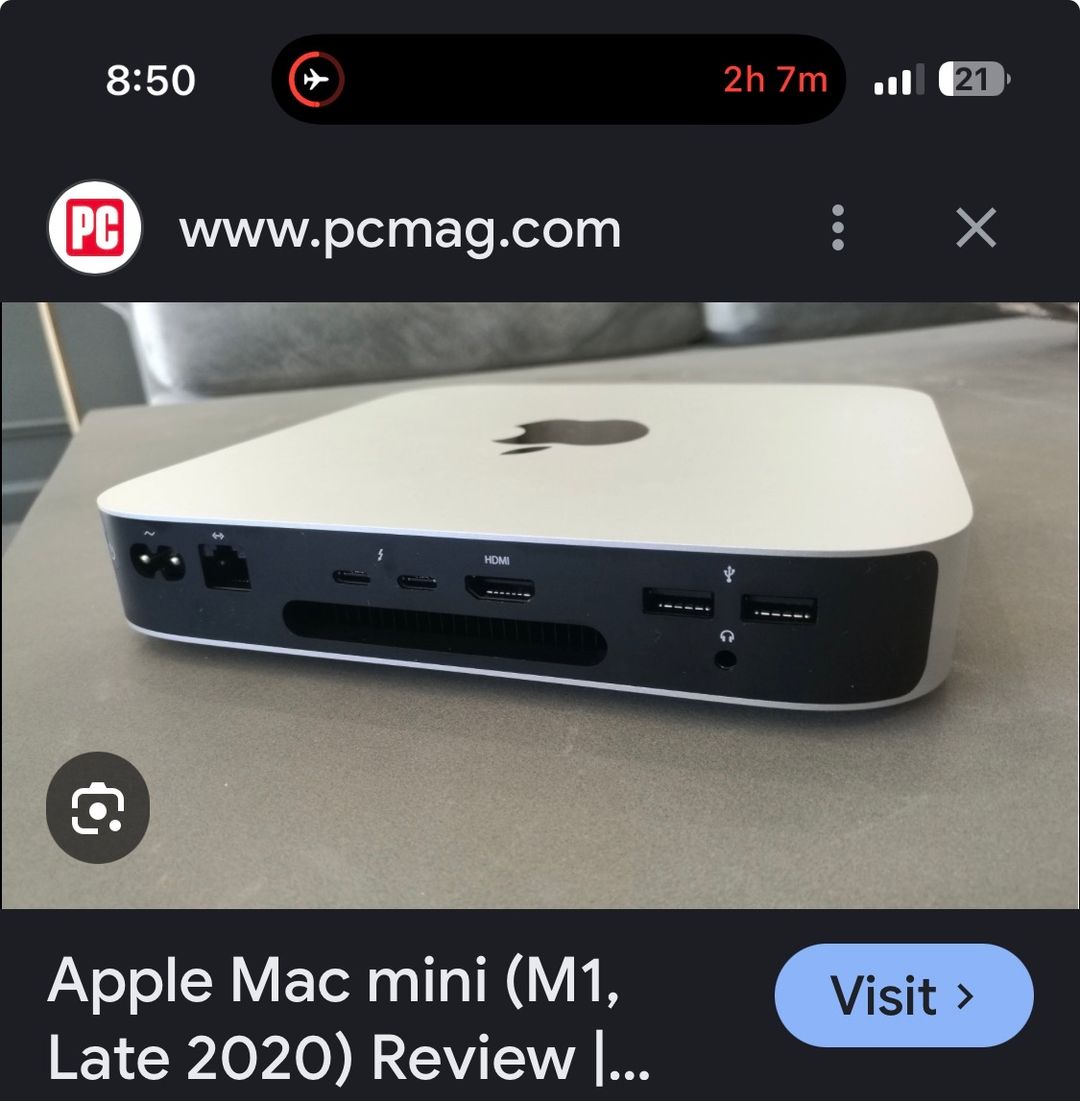Dismiss the image preview with the X
1080x1101 pixels.
click(975, 228)
